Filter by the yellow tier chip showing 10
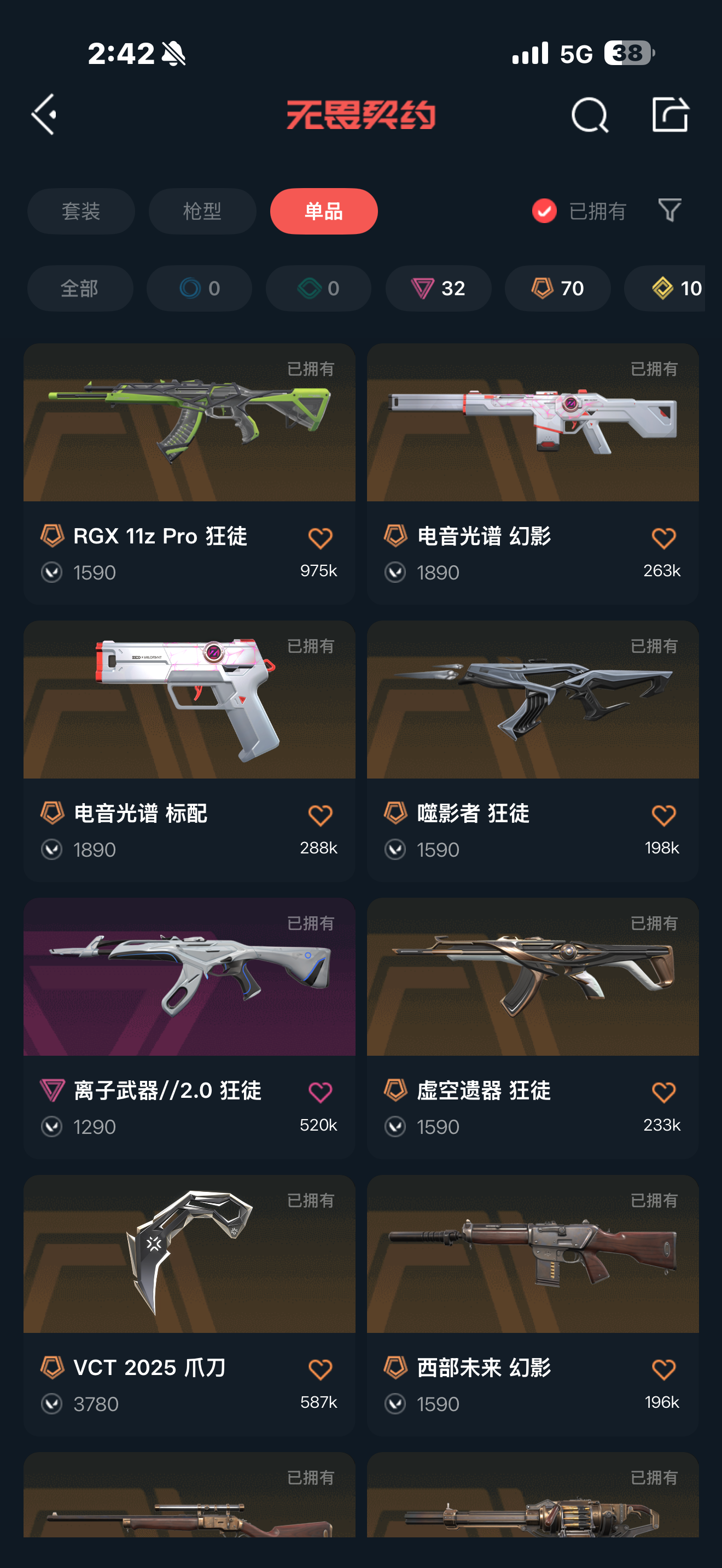The height and width of the screenshot is (1568, 722). 665,288
